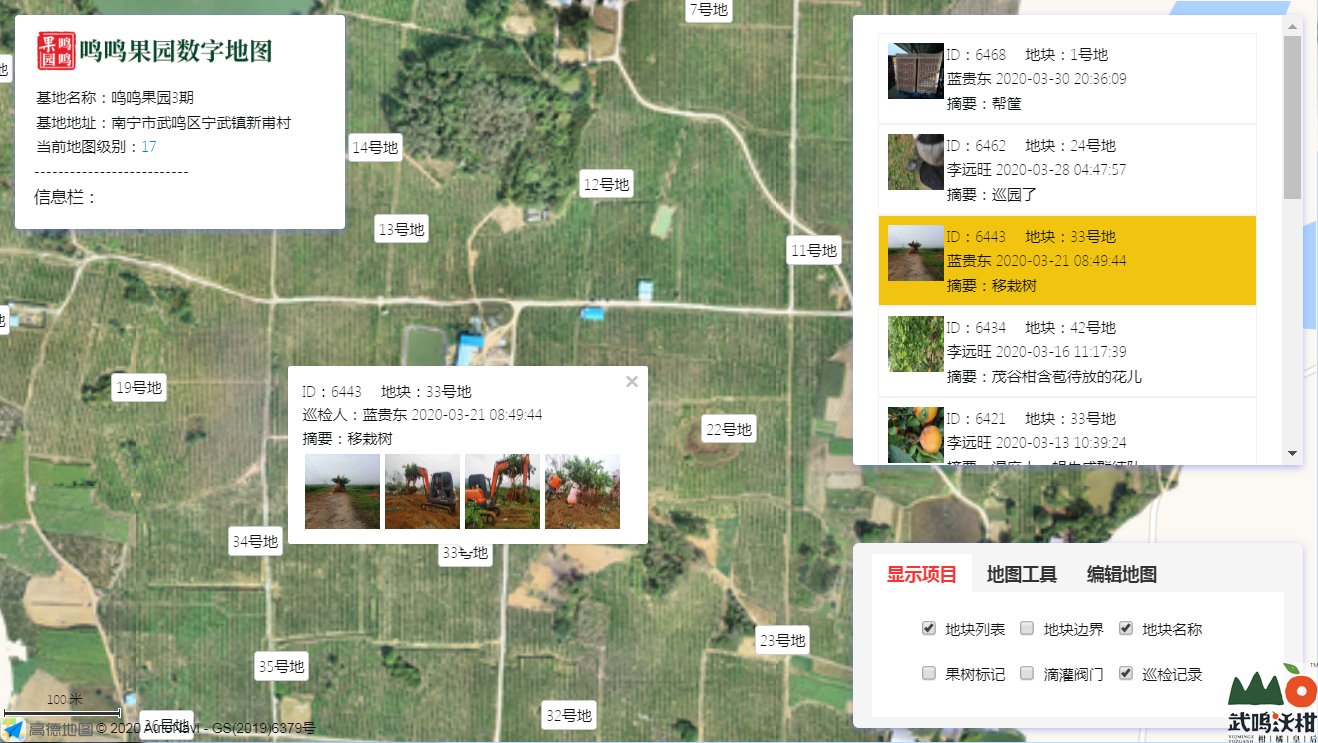Open inspection record ID 6468
Image resolution: width=1318 pixels, height=743 pixels.
[x=1067, y=79]
